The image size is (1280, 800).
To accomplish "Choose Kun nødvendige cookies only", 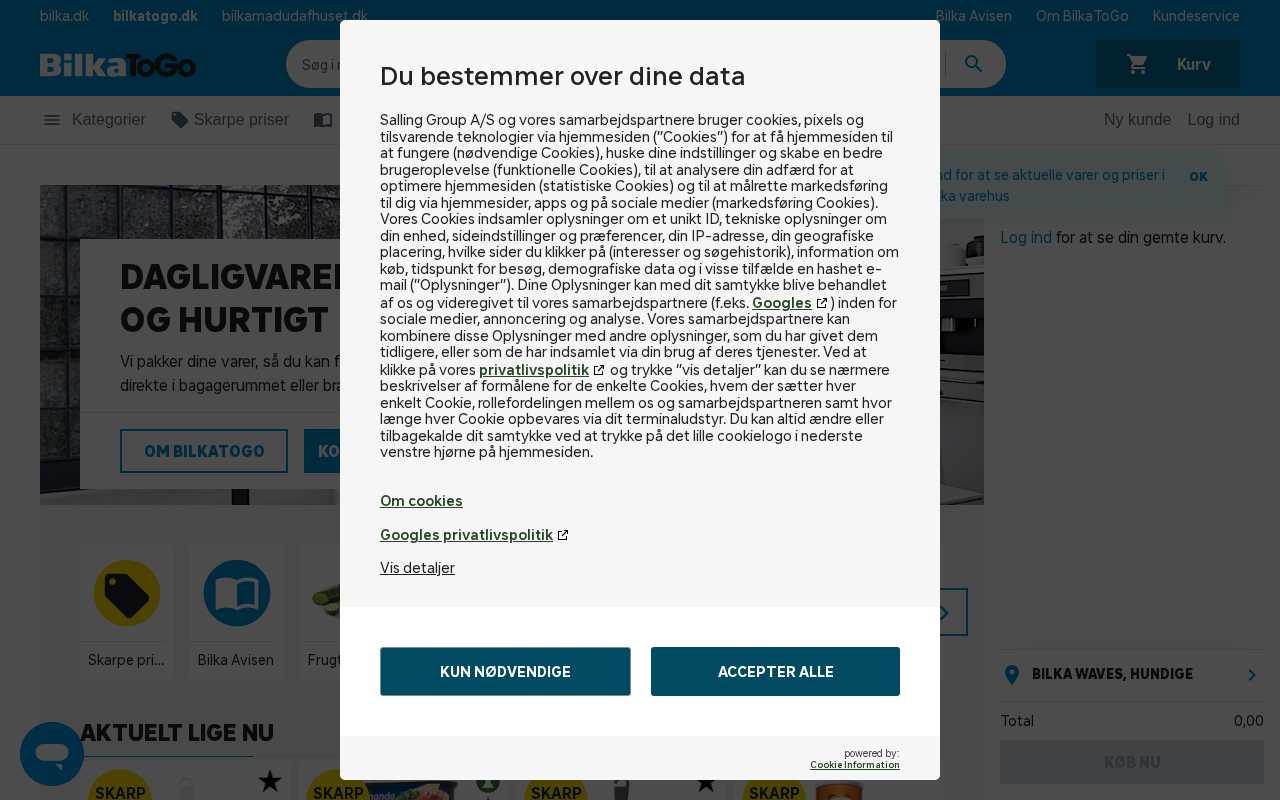I will 505,671.
